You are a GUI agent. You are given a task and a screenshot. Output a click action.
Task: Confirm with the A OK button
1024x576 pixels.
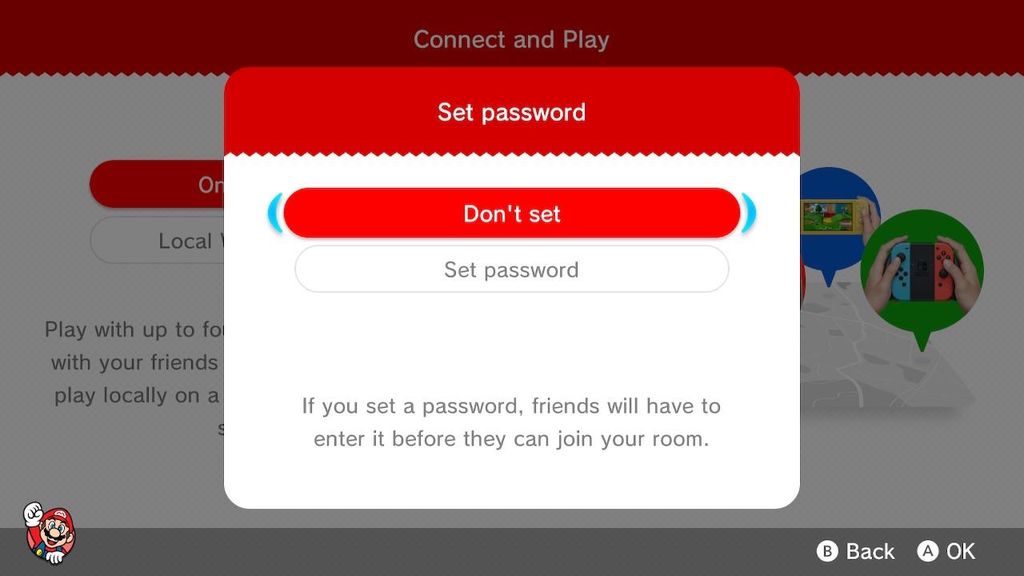point(946,551)
